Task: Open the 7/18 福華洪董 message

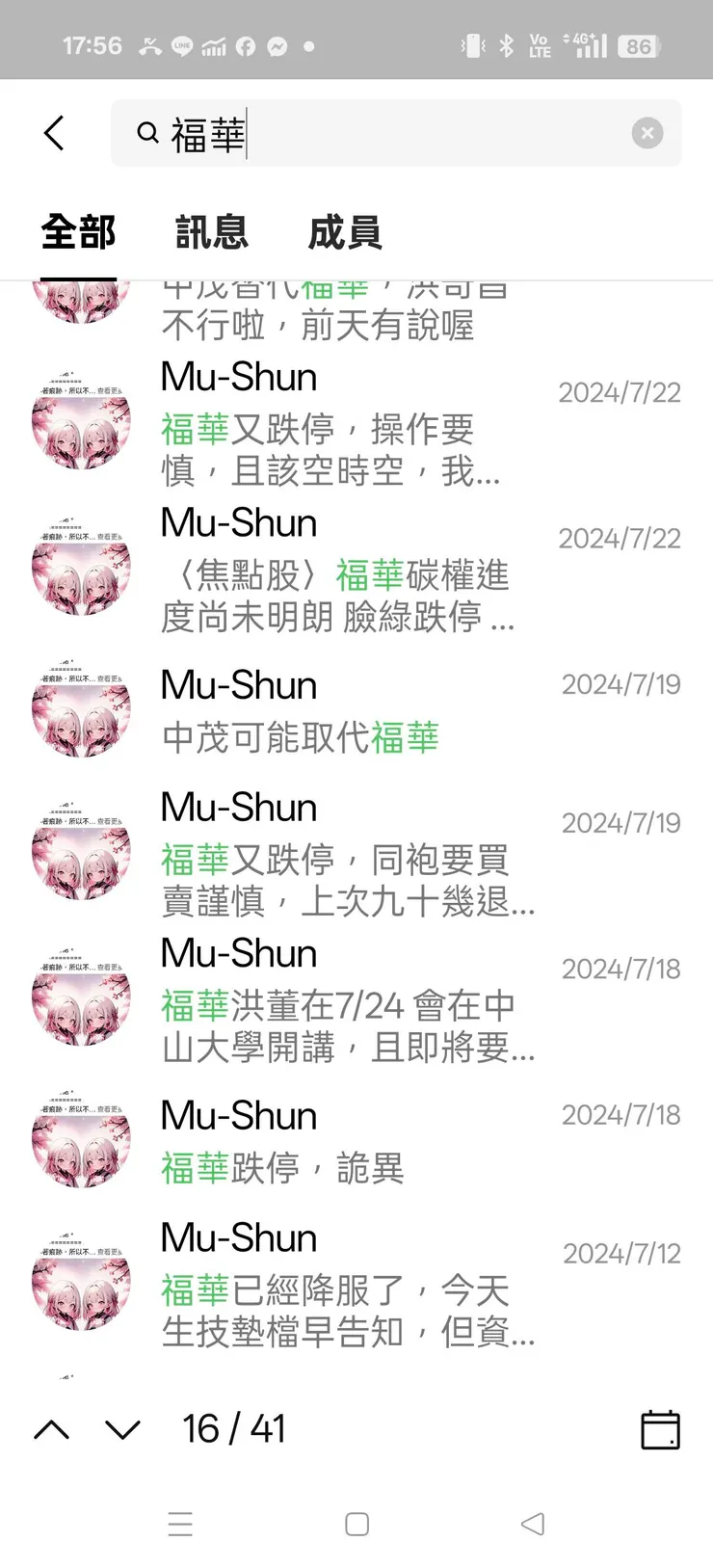Action: click(347, 1022)
